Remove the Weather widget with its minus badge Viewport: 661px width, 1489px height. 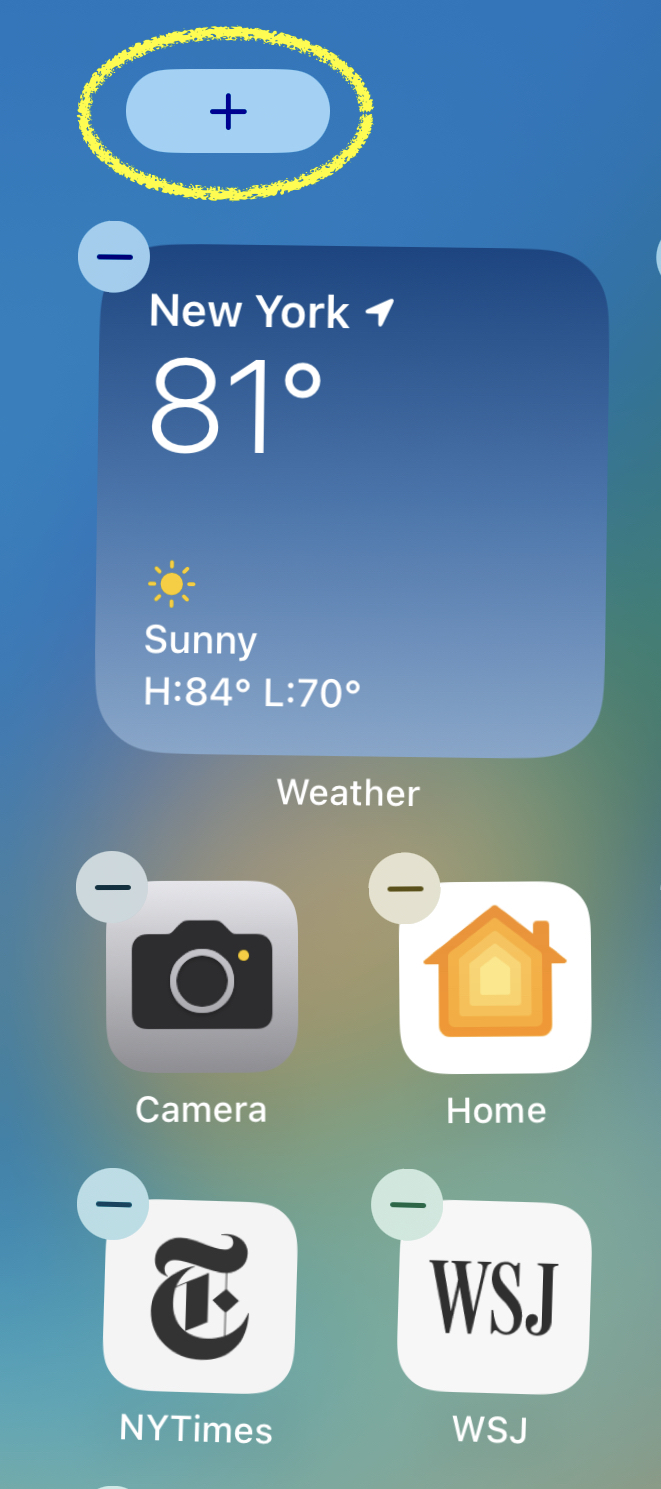click(114, 257)
